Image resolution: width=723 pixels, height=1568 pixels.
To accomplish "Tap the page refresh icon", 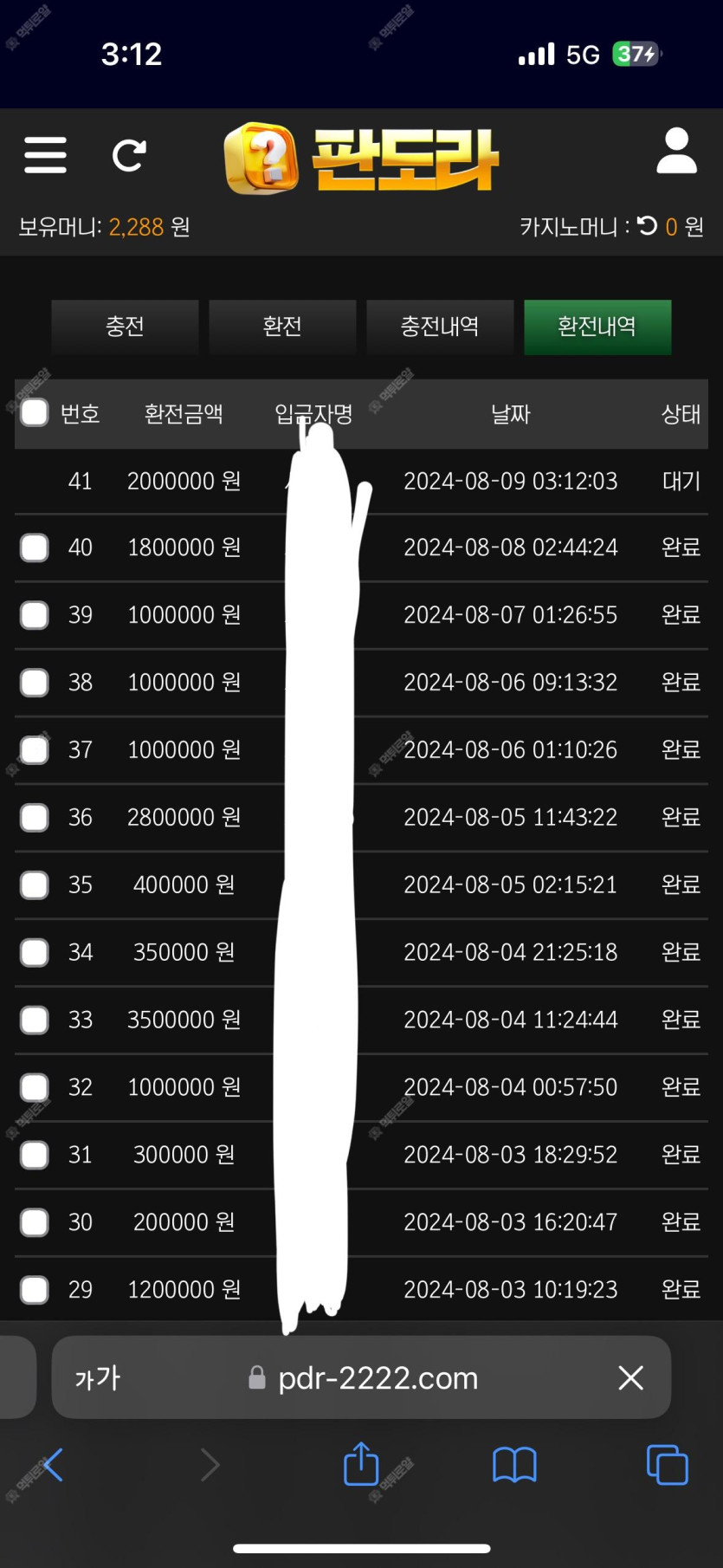I will point(129,155).
